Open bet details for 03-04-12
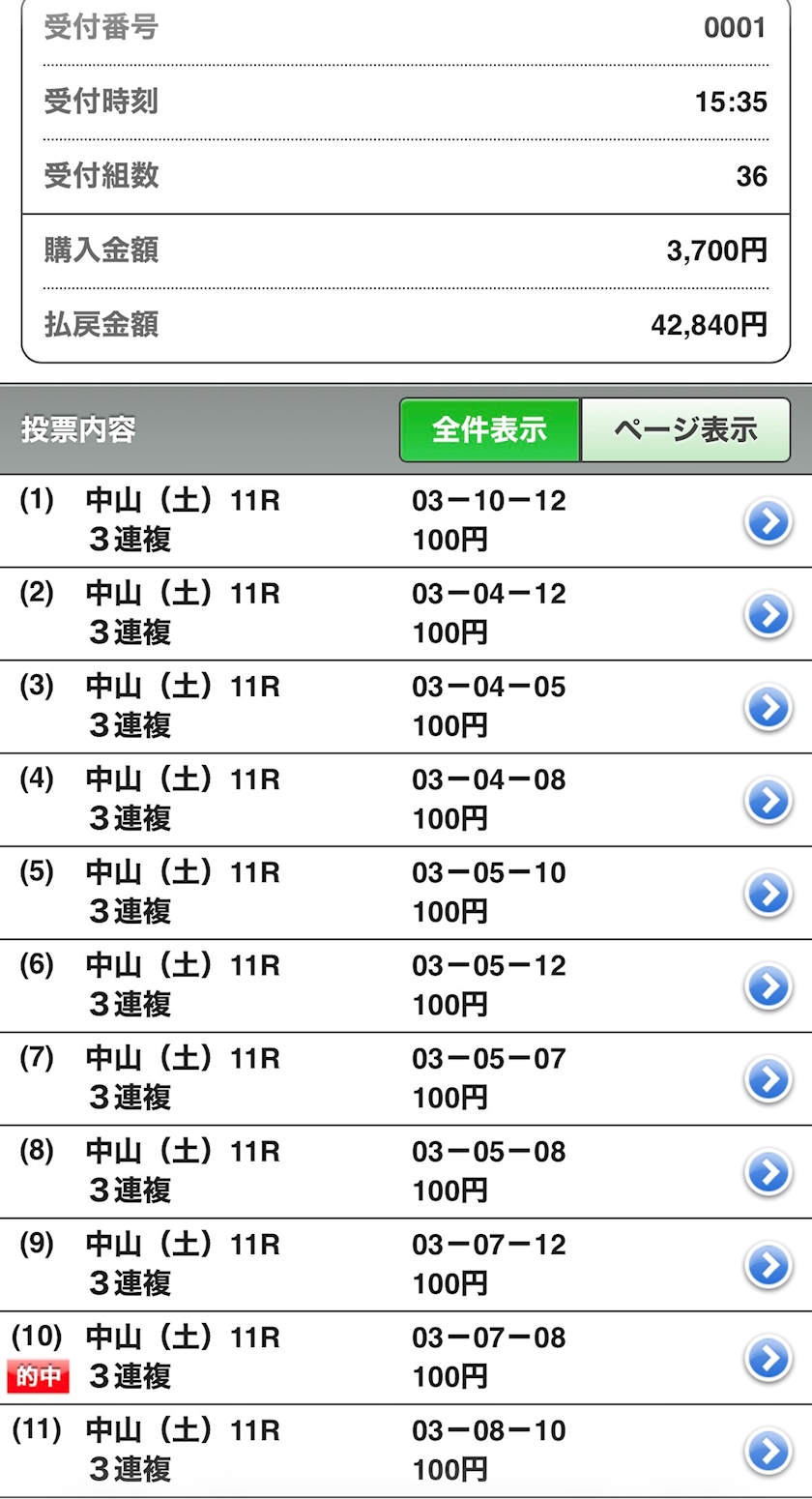 [406, 614]
